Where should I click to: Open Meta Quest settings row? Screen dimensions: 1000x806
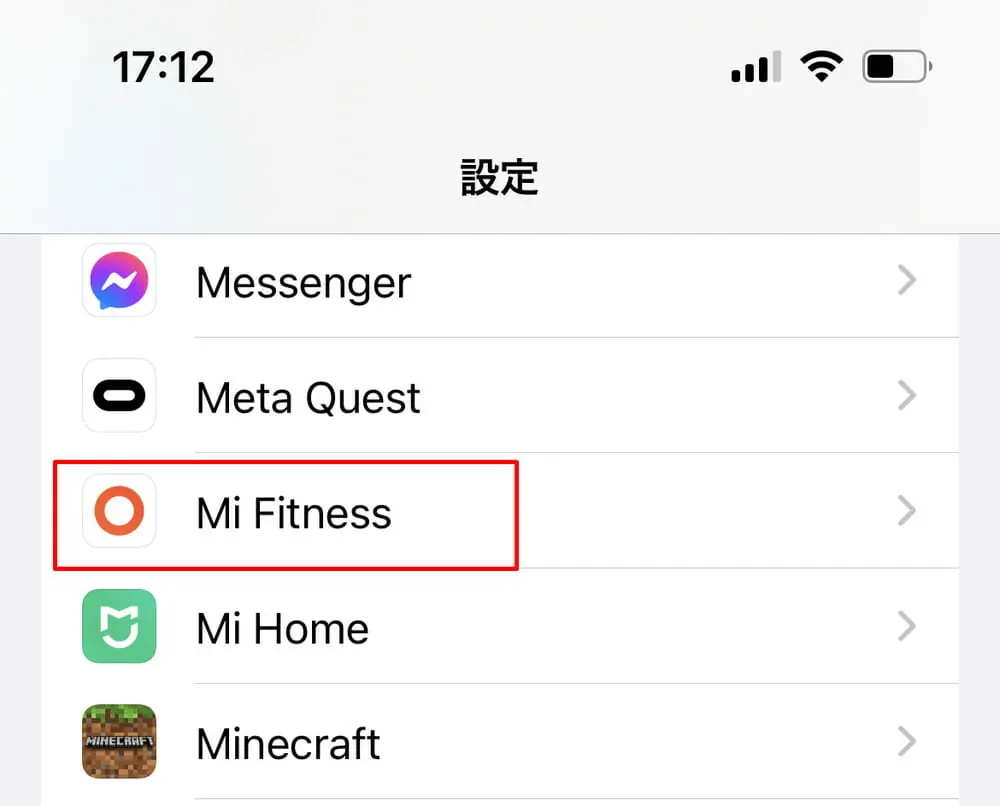(500, 398)
